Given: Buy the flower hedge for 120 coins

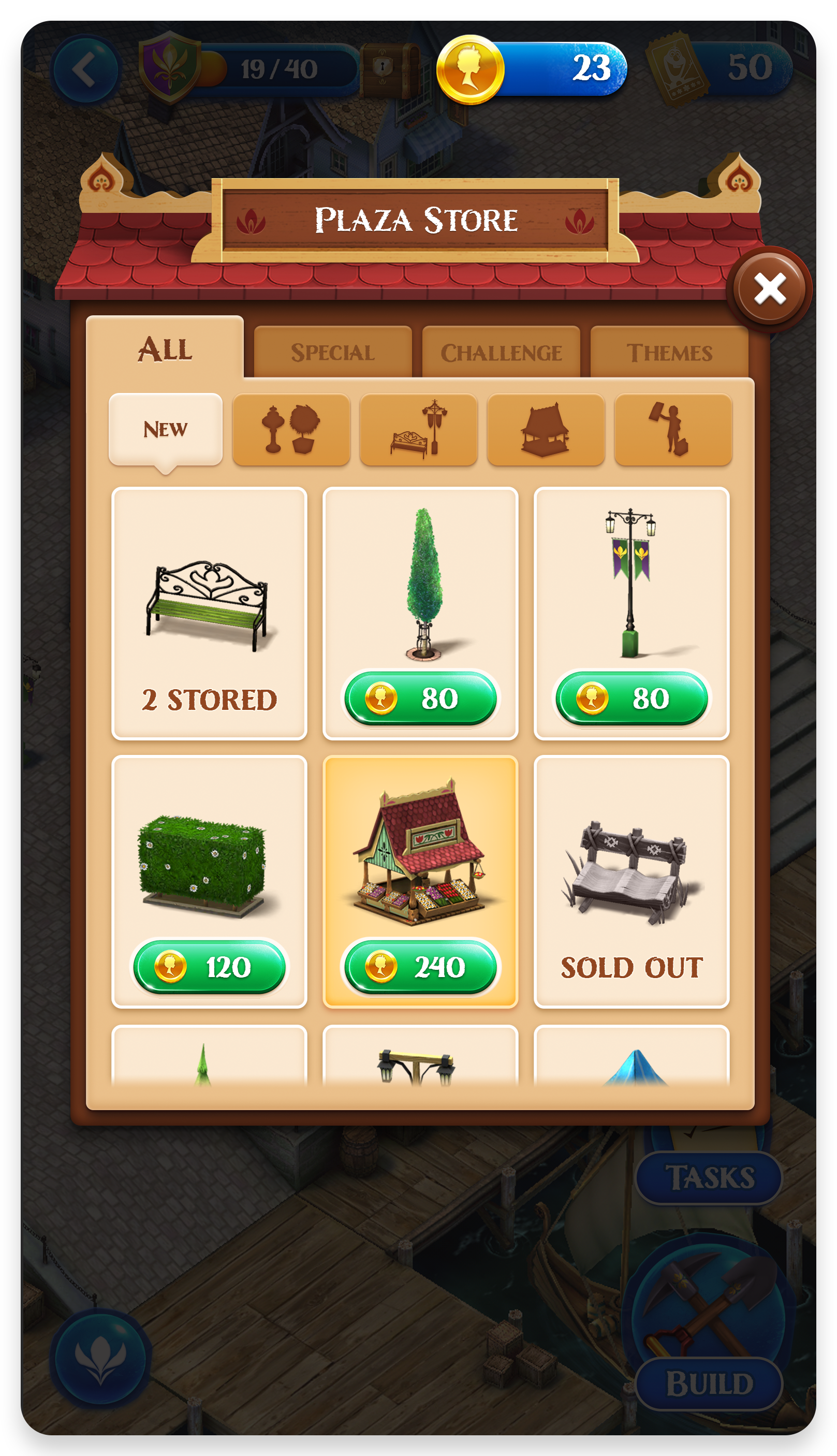Looking at the screenshot, I should pyautogui.click(x=209, y=967).
